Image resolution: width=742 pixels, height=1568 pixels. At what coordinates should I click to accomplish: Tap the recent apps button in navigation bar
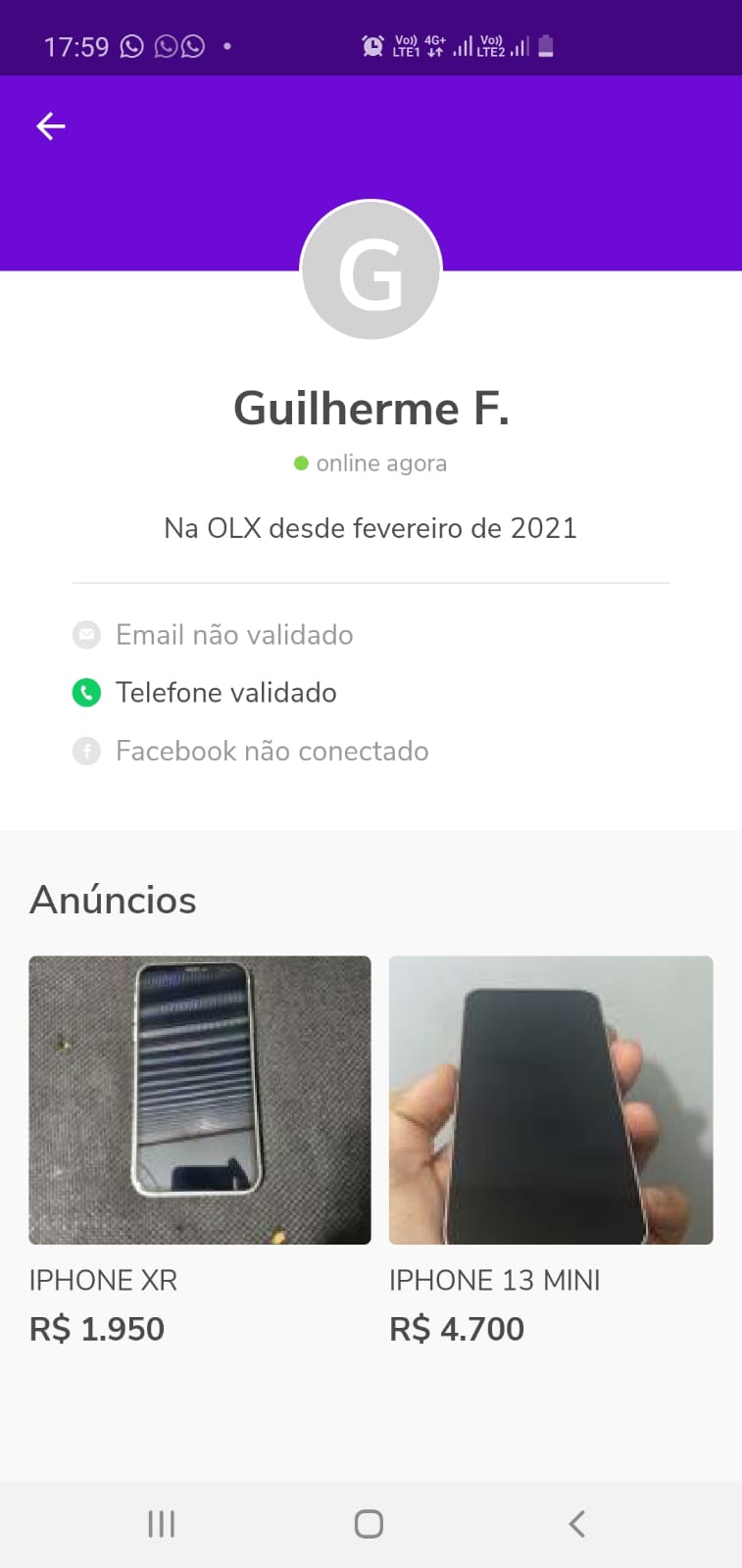[160, 1524]
